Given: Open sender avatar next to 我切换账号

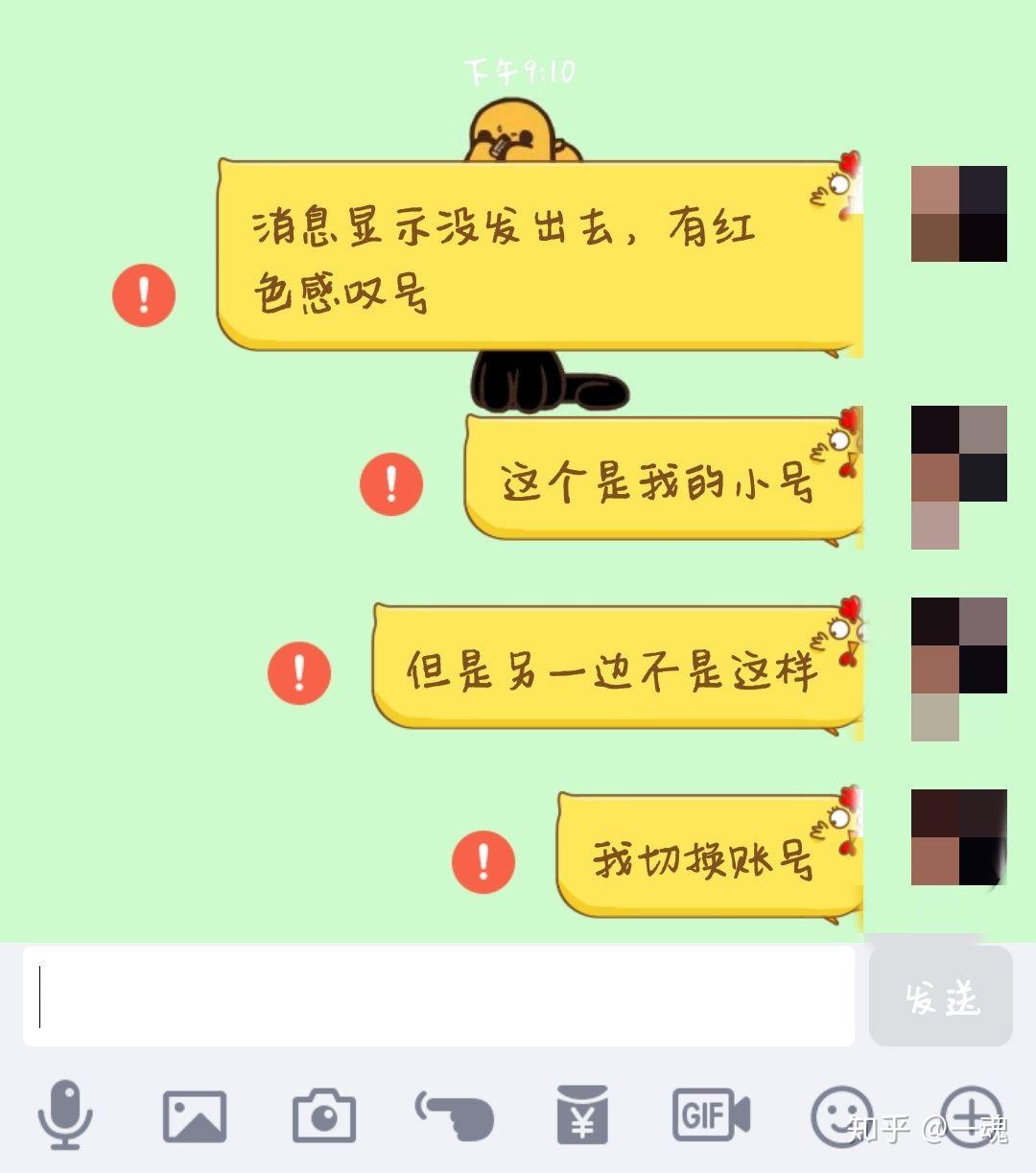Looking at the screenshot, I should tap(958, 836).
